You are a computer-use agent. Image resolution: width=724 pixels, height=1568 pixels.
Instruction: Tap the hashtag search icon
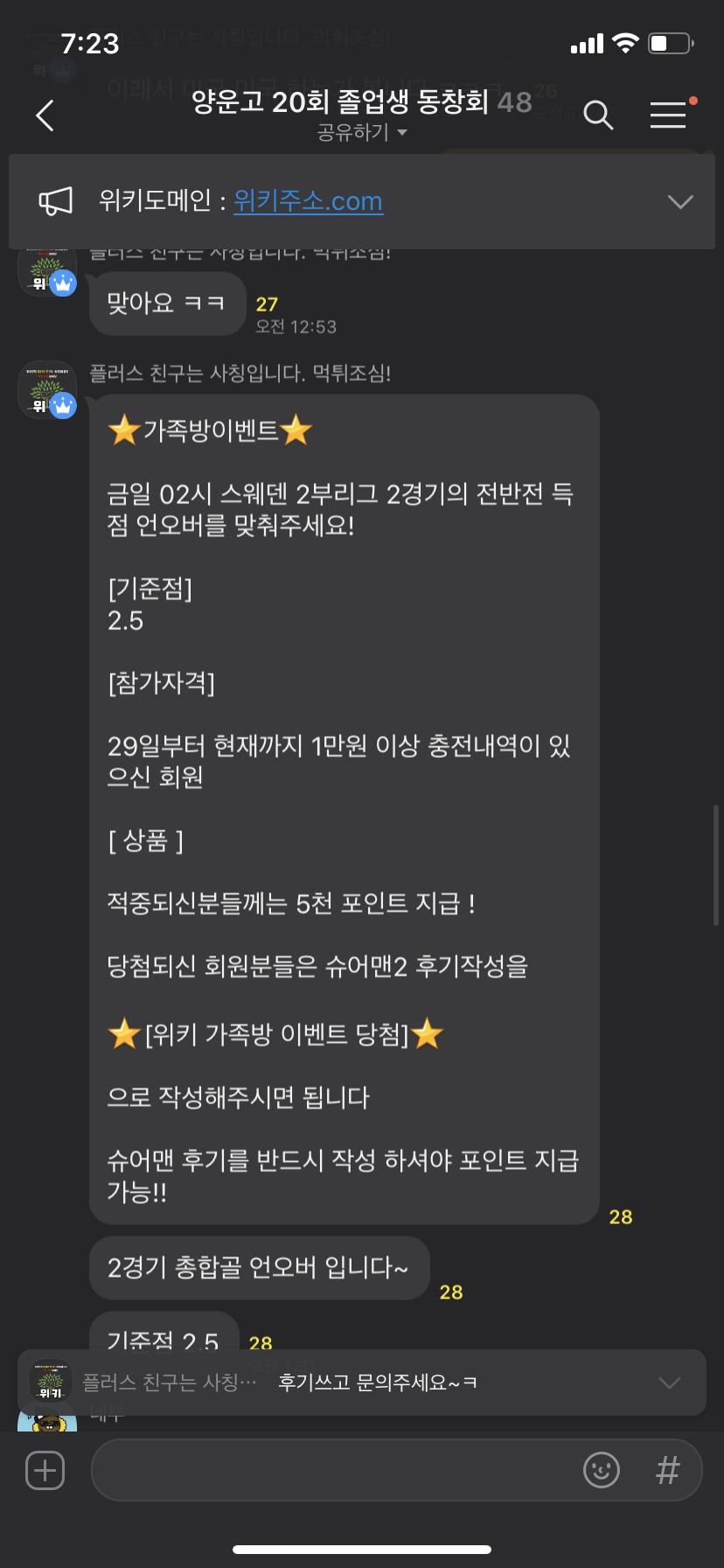pyautogui.click(x=668, y=1470)
